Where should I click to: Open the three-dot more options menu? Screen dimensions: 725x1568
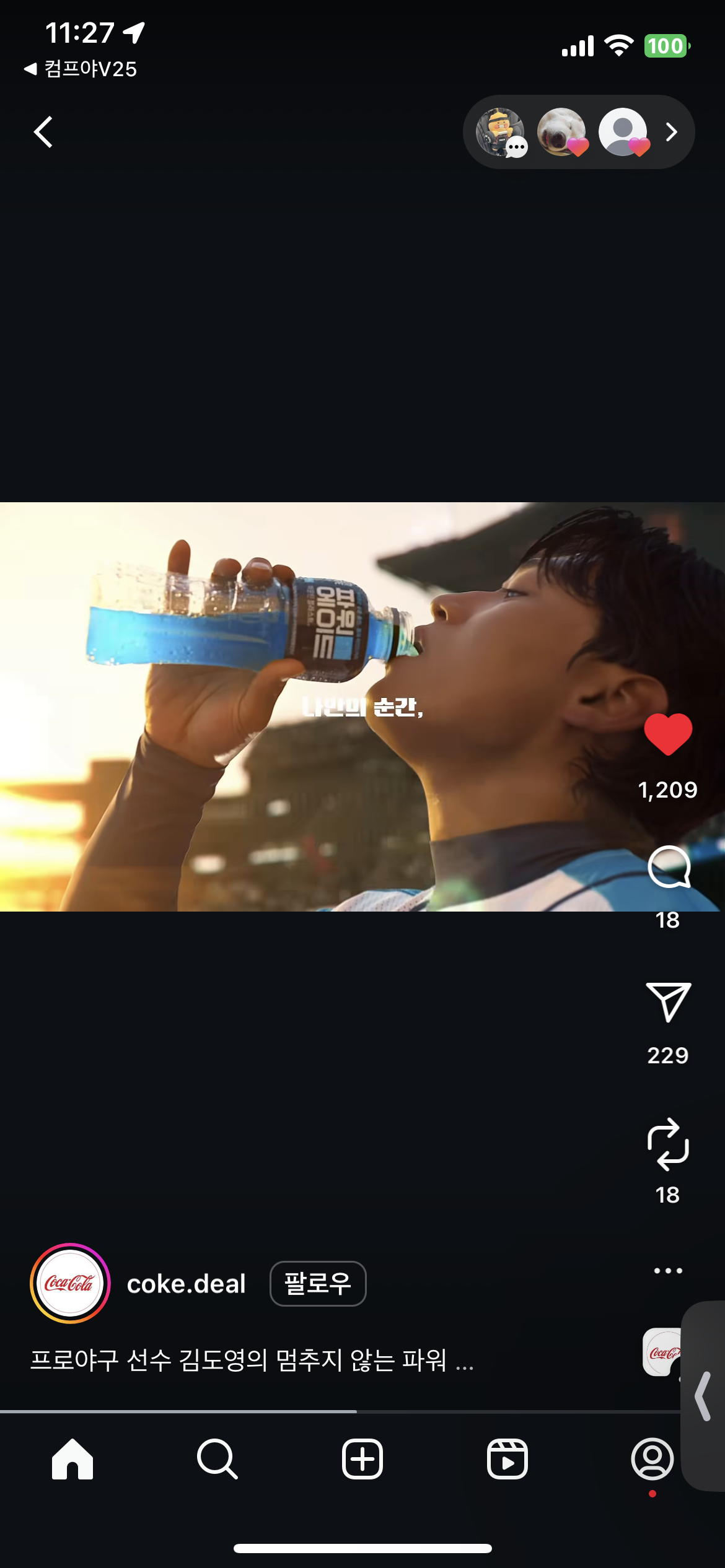[668, 1270]
